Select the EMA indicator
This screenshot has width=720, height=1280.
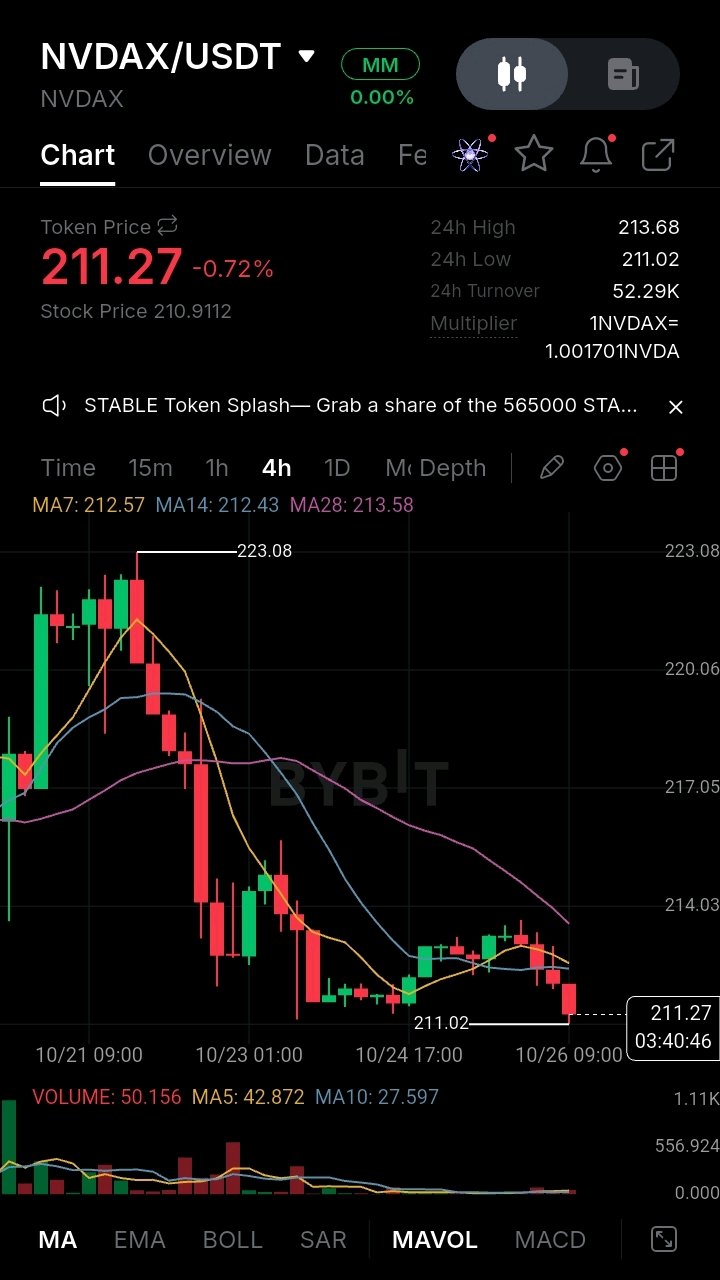tap(139, 1240)
